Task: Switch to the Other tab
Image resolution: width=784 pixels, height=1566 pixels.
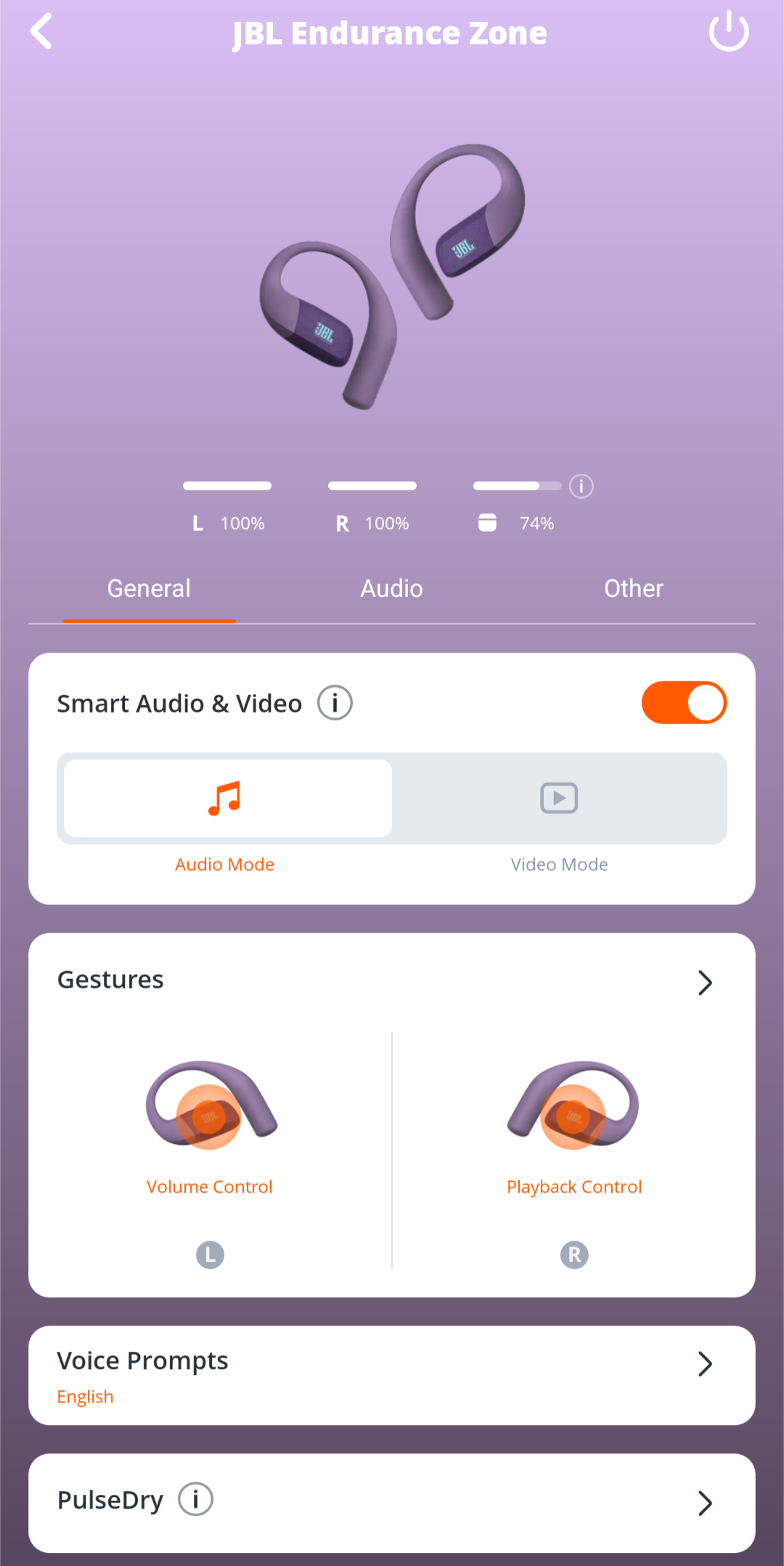Action: pyautogui.click(x=633, y=588)
